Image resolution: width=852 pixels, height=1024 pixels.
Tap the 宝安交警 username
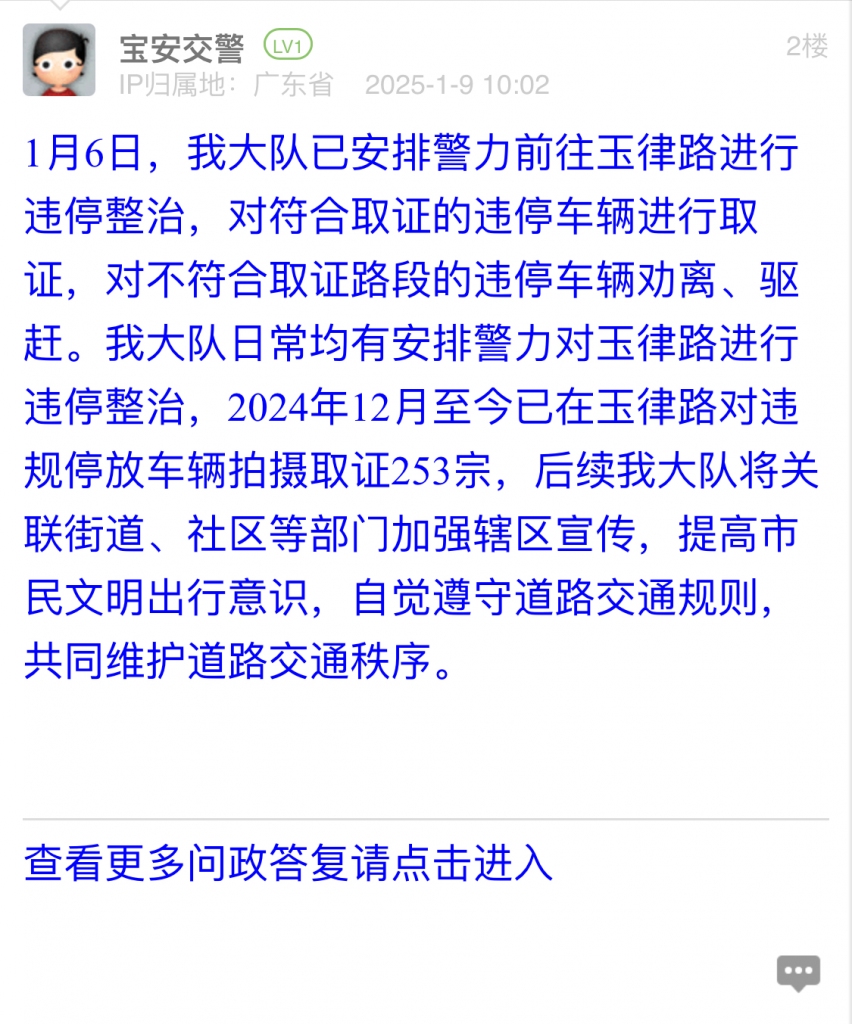[x=181, y=47]
